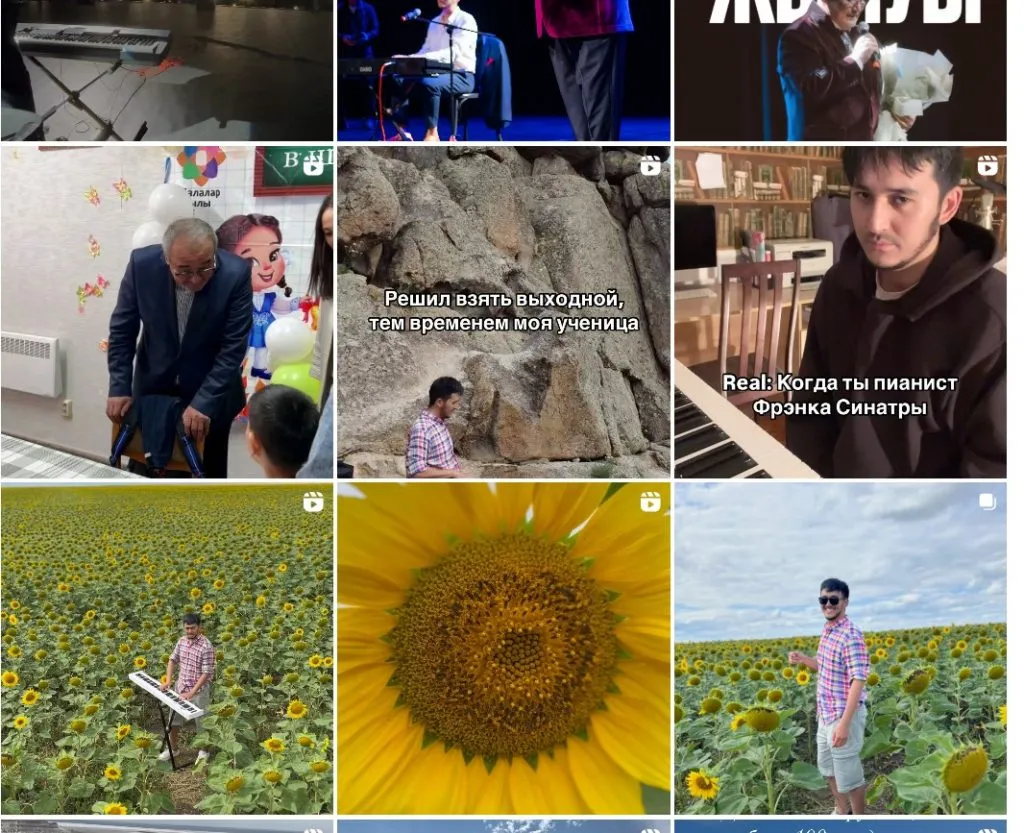
Task: Open the reel about Фрэнка Синатры pianist
Action: [x=840, y=312]
